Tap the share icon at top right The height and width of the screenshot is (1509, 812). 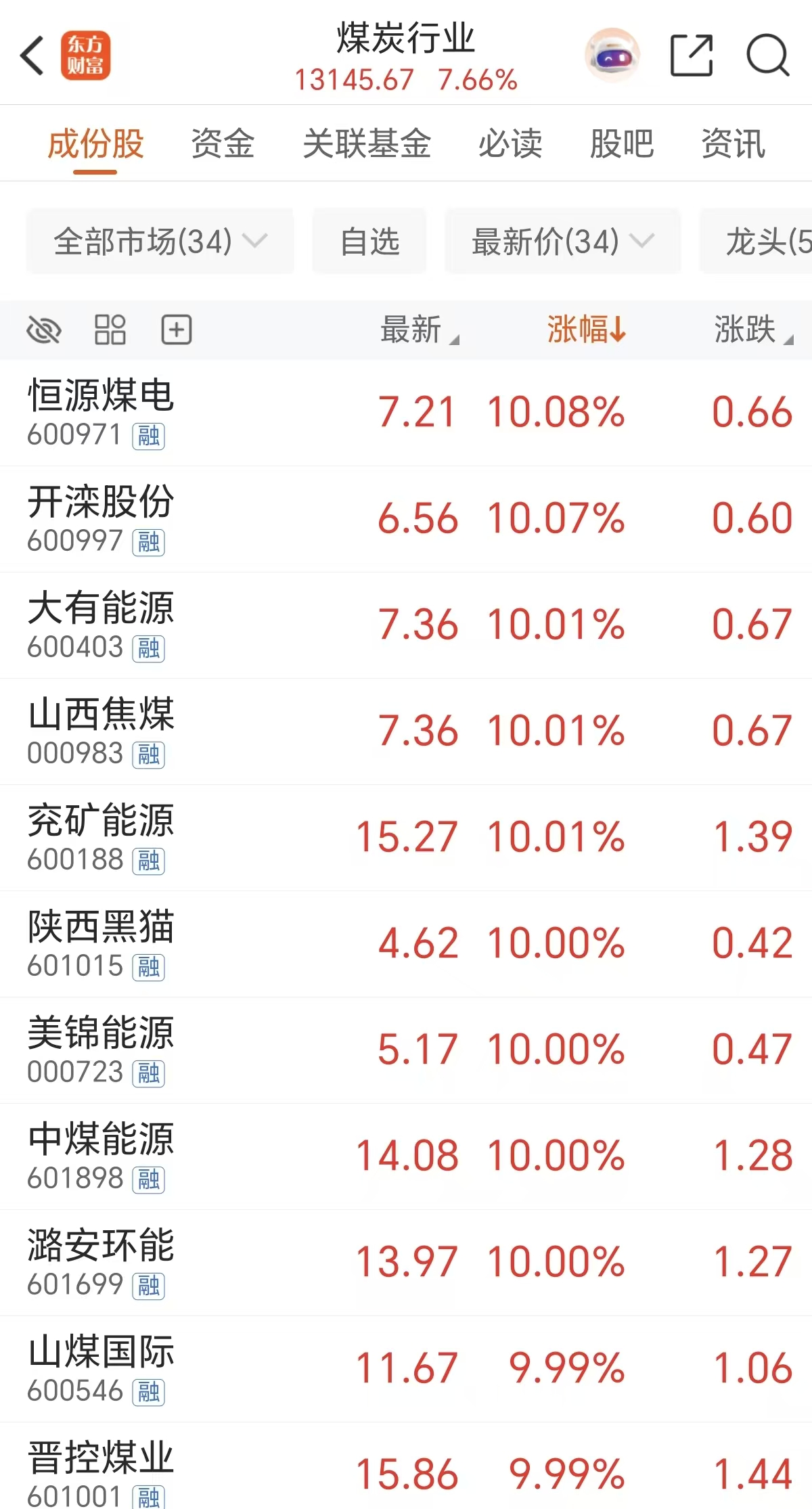point(690,55)
